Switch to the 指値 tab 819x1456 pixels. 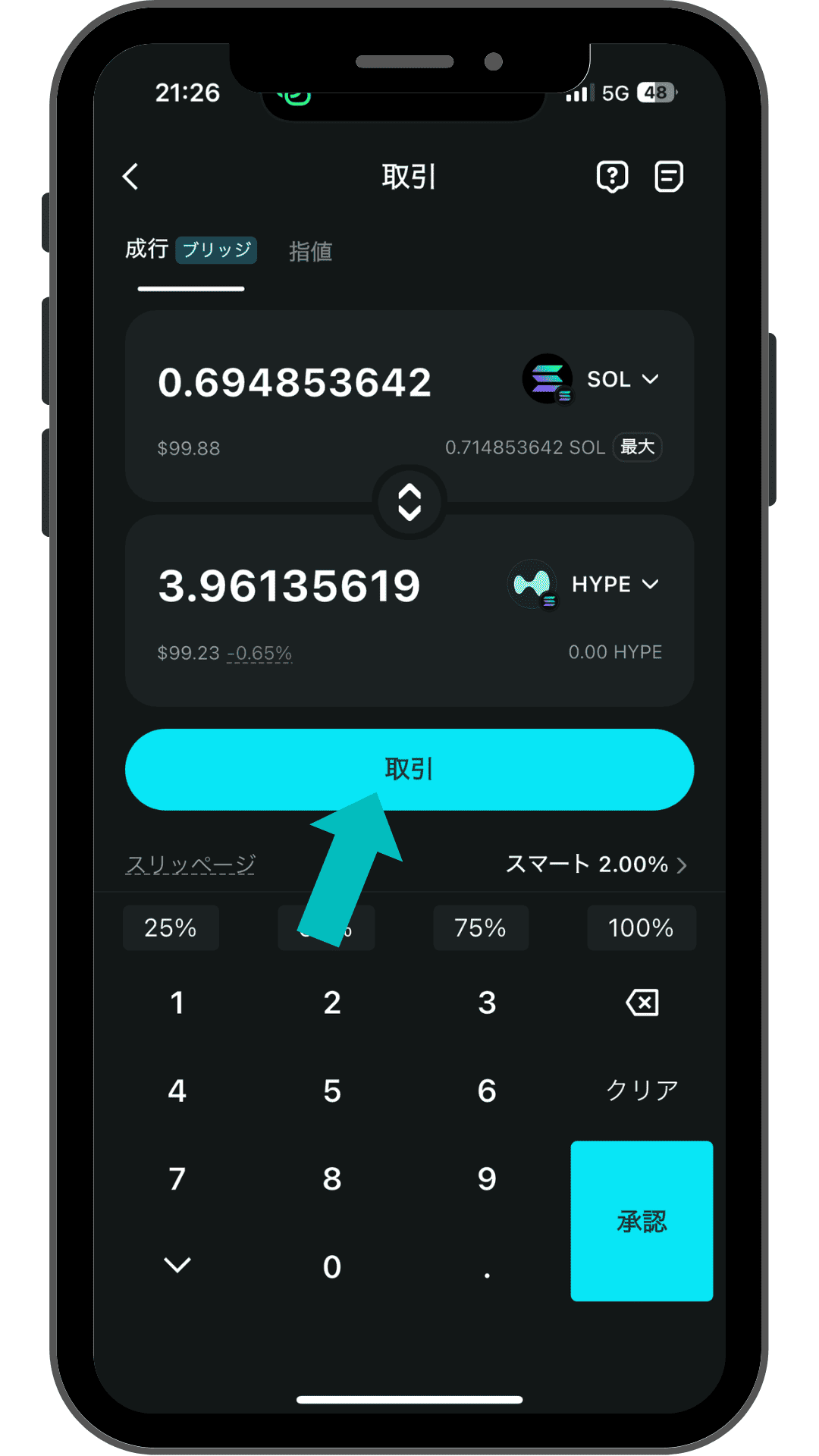310,251
